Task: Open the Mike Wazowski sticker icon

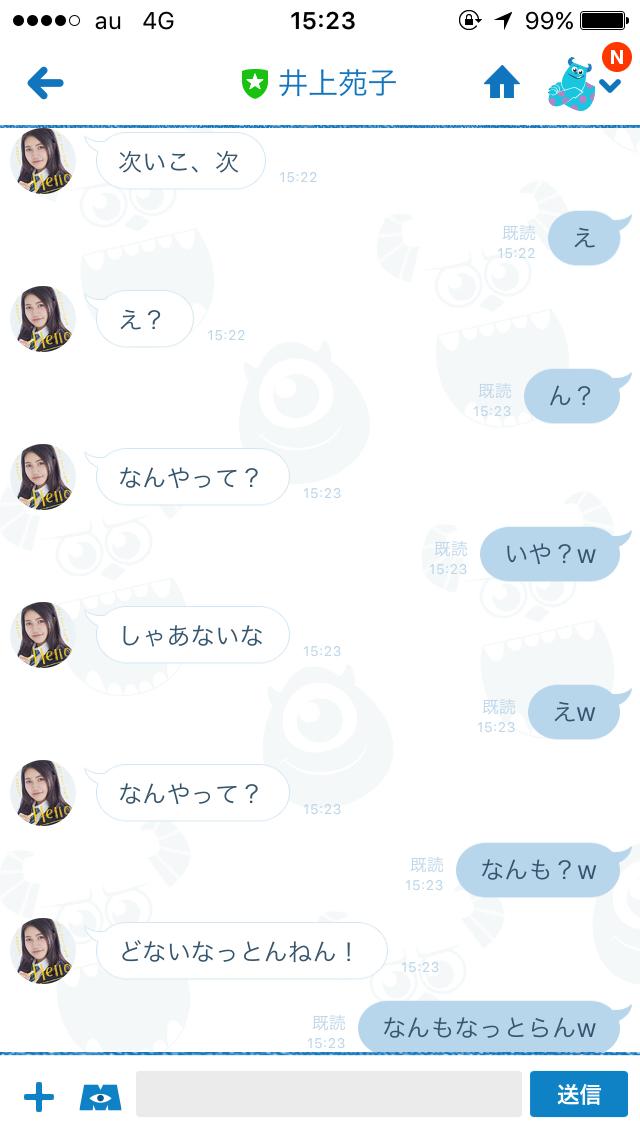Action: (100, 1097)
